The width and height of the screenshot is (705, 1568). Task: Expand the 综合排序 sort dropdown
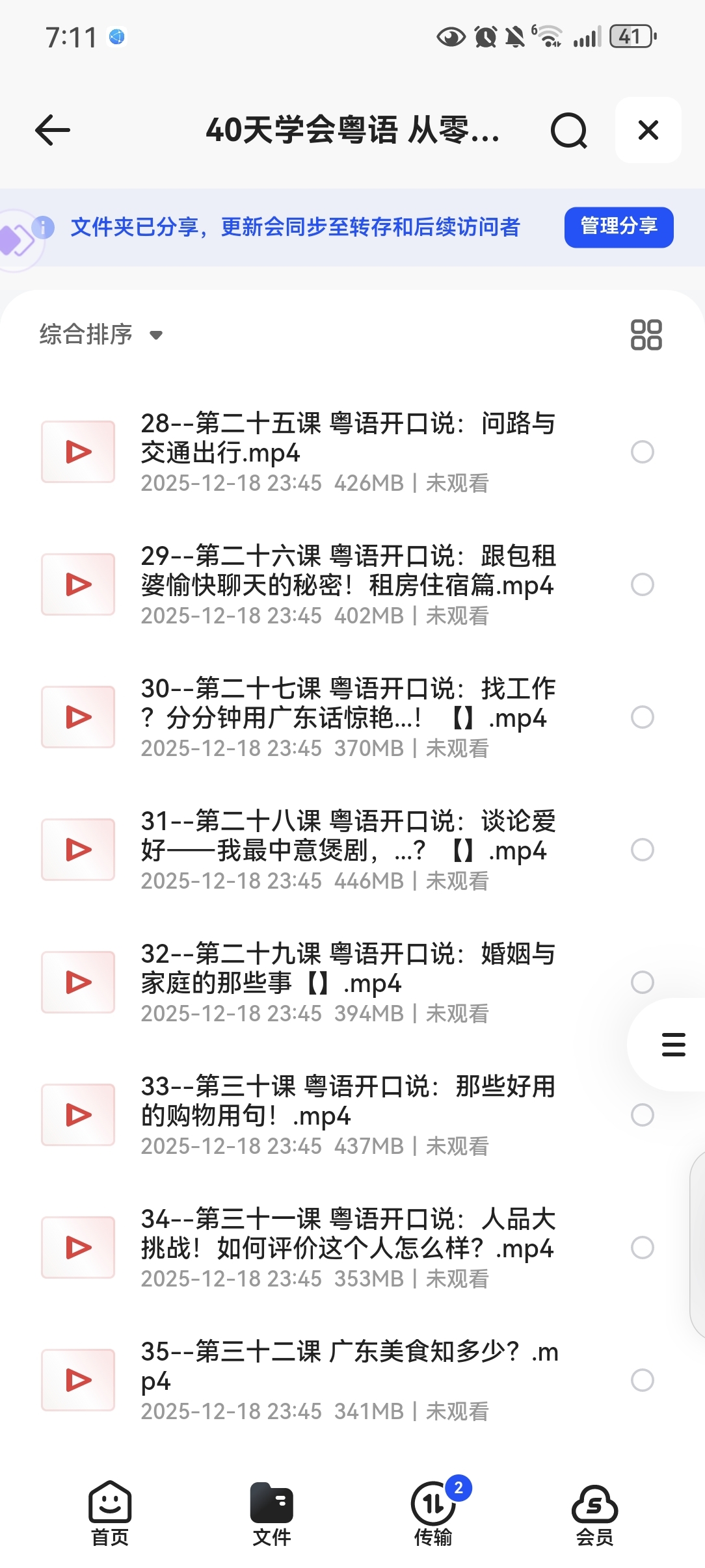pos(101,335)
